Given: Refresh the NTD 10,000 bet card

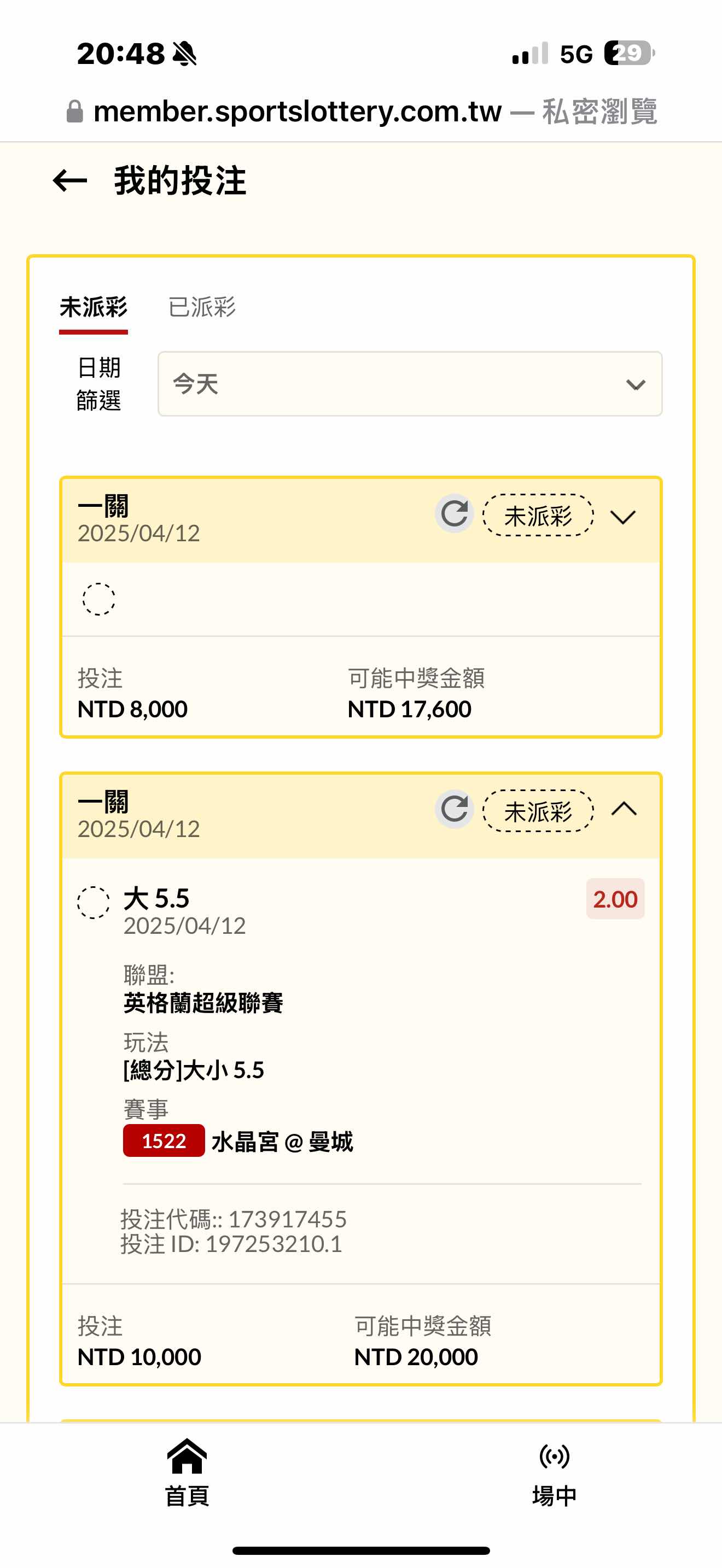Looking at the screenshot, I should click(455, 809).
